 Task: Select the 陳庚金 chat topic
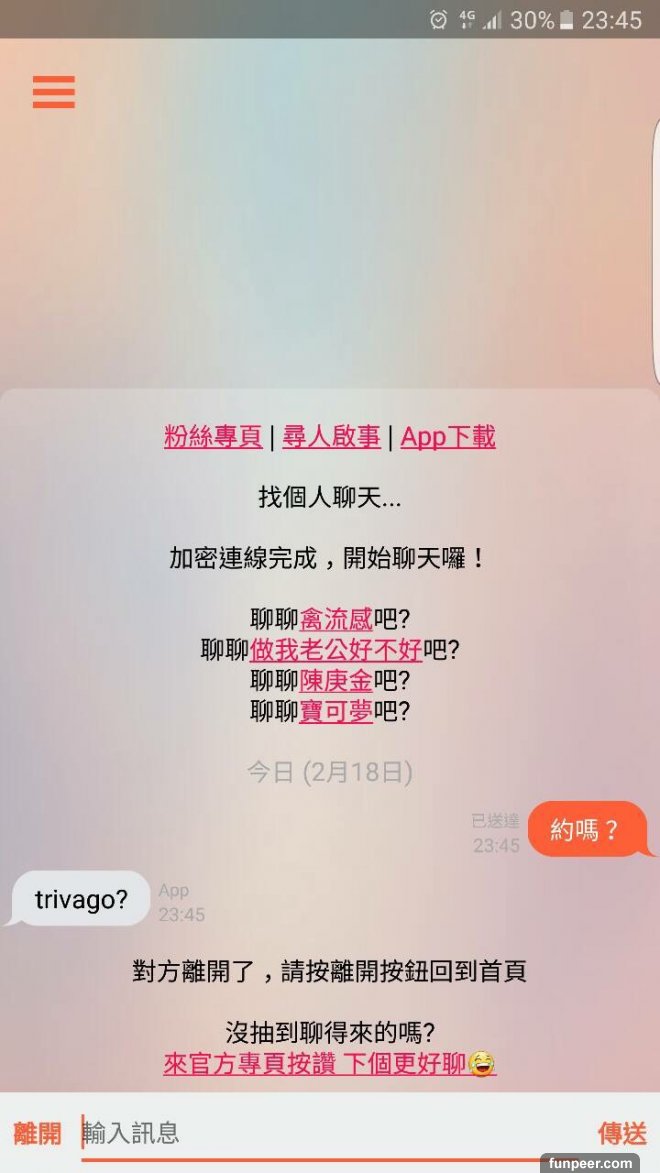point(335,681)
